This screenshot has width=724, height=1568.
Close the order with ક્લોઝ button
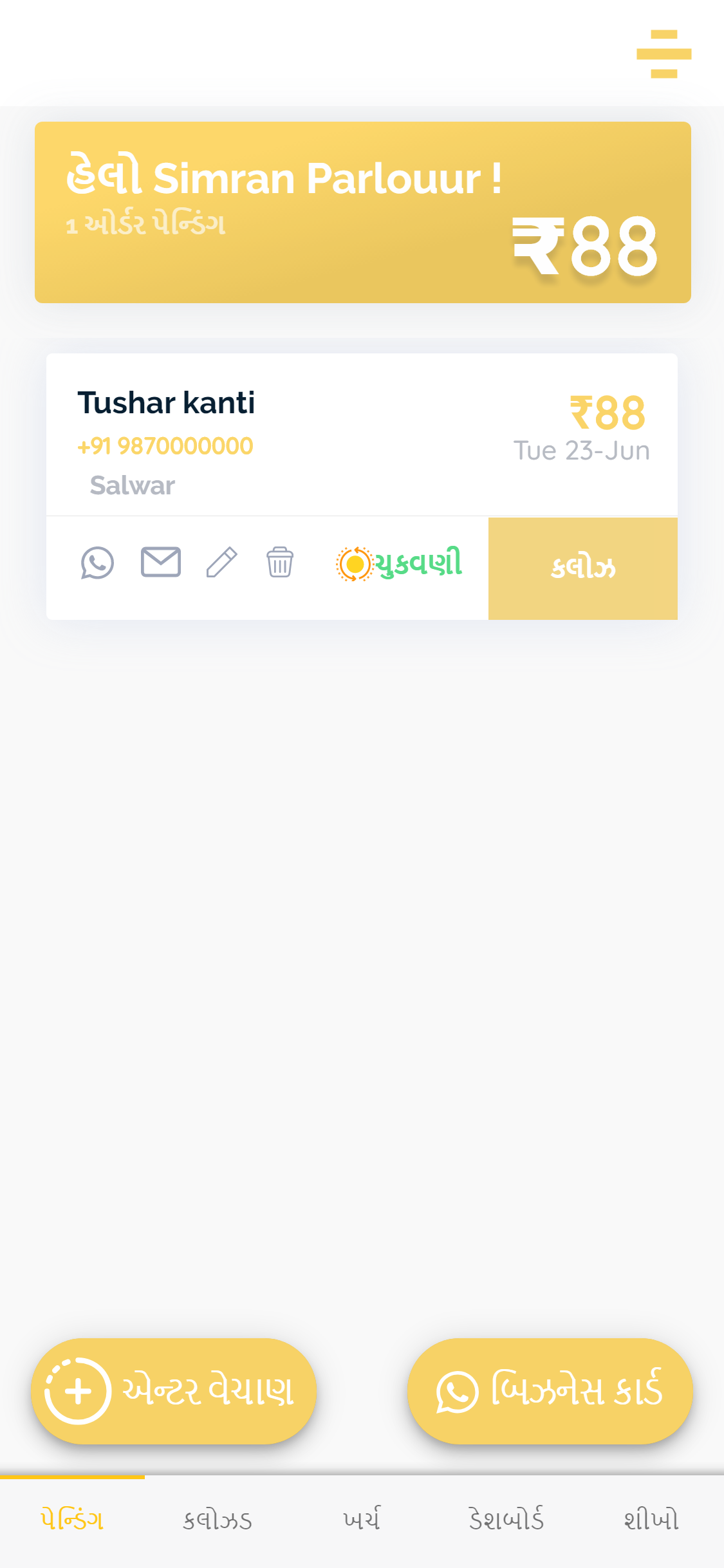(x=583, y=568)
